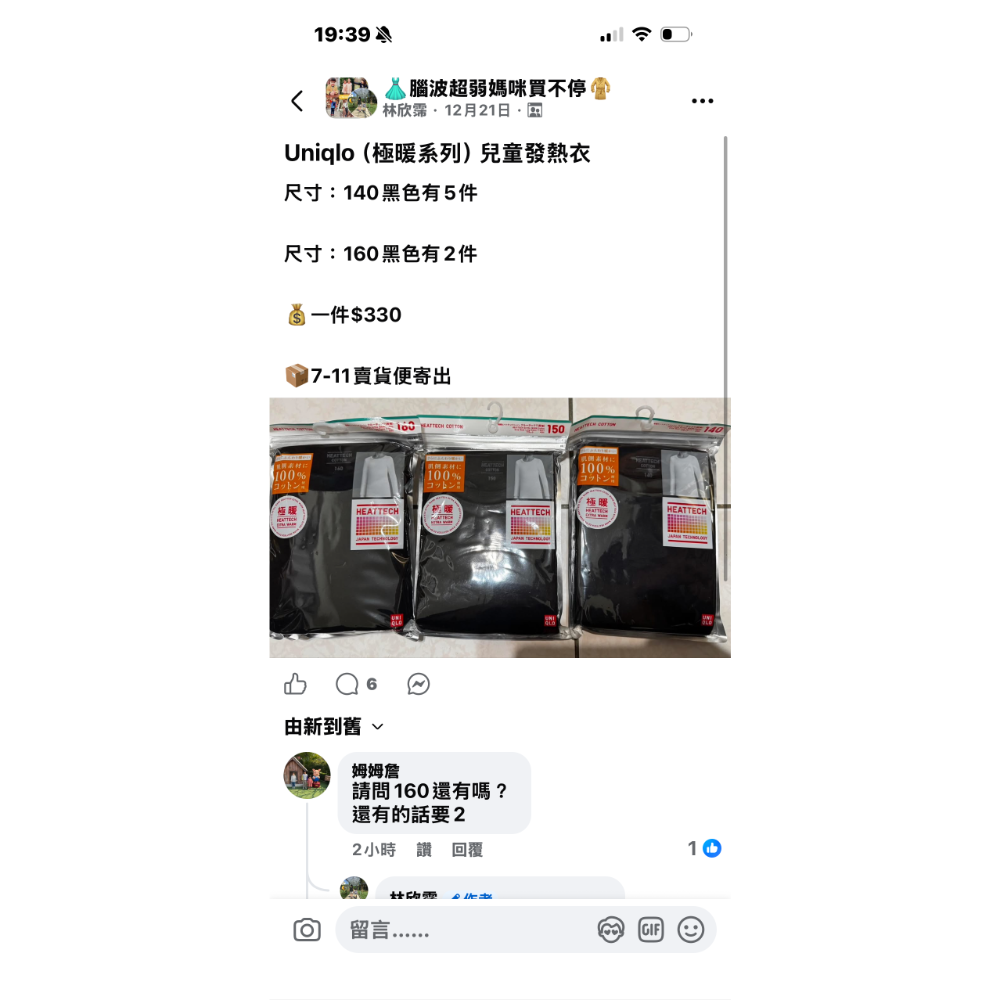
Task: Attach a photo with the camera icon
Action: tap(307, 930)
